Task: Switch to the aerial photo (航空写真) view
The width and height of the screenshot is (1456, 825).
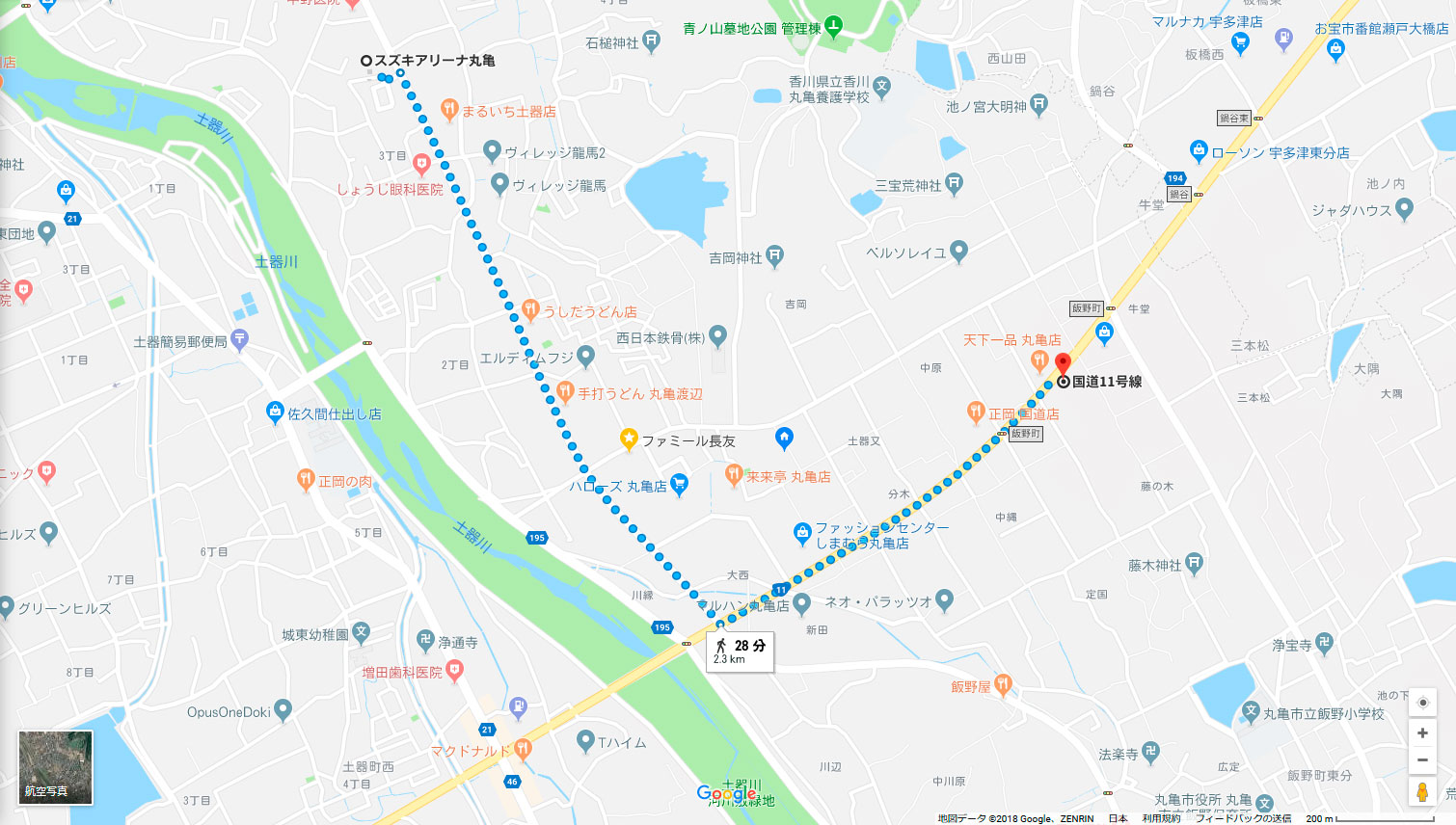Action: [x=55, y=766]
